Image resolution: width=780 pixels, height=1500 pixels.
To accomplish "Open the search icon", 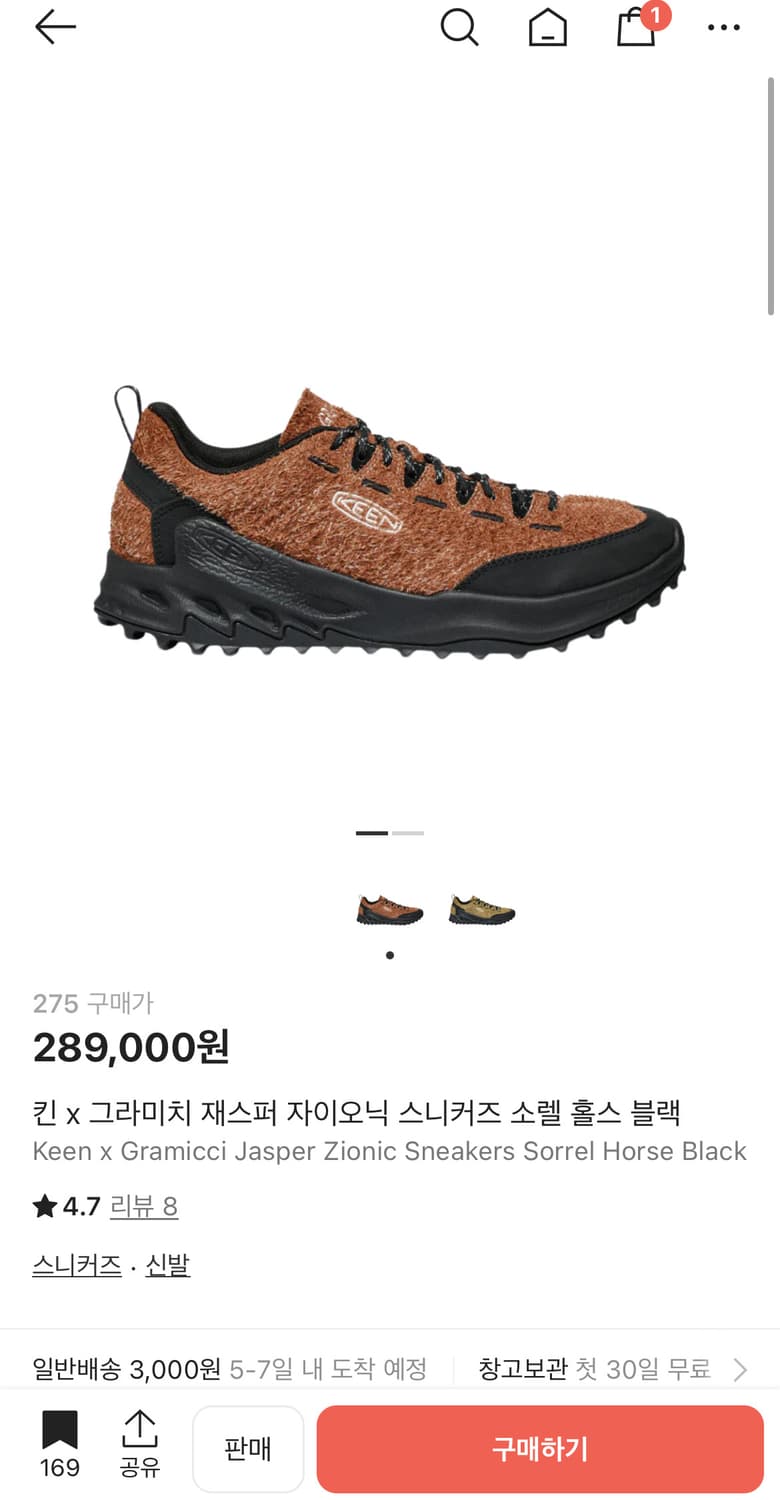I will pyautogui.click(x=460, y=27).
